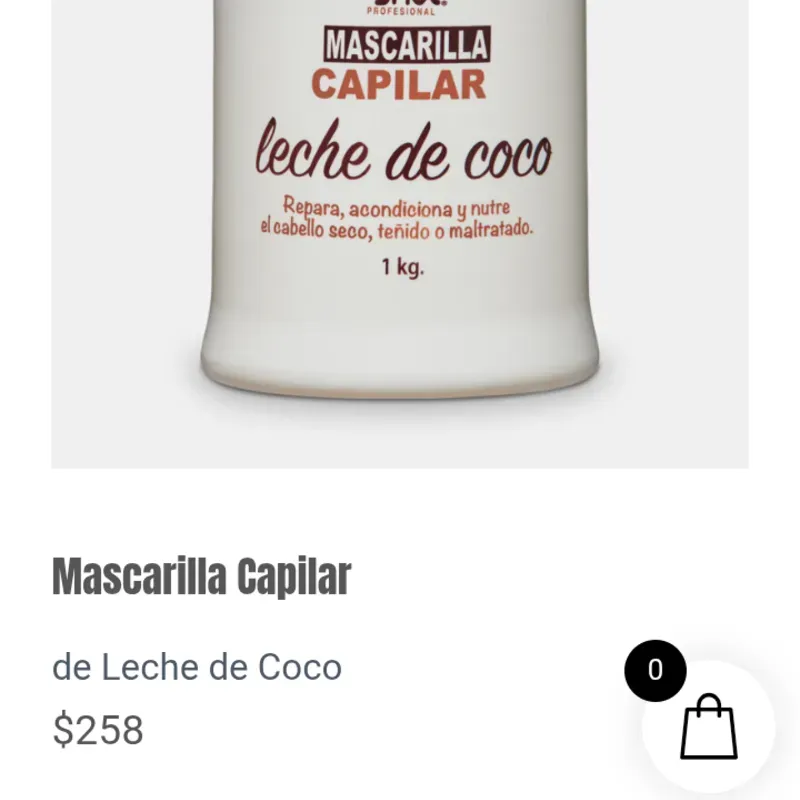View the Mascarilla Capilar product title link
The height and width of the screenshot is (800, 800).
pyautogui.click(x=201, y=577)
